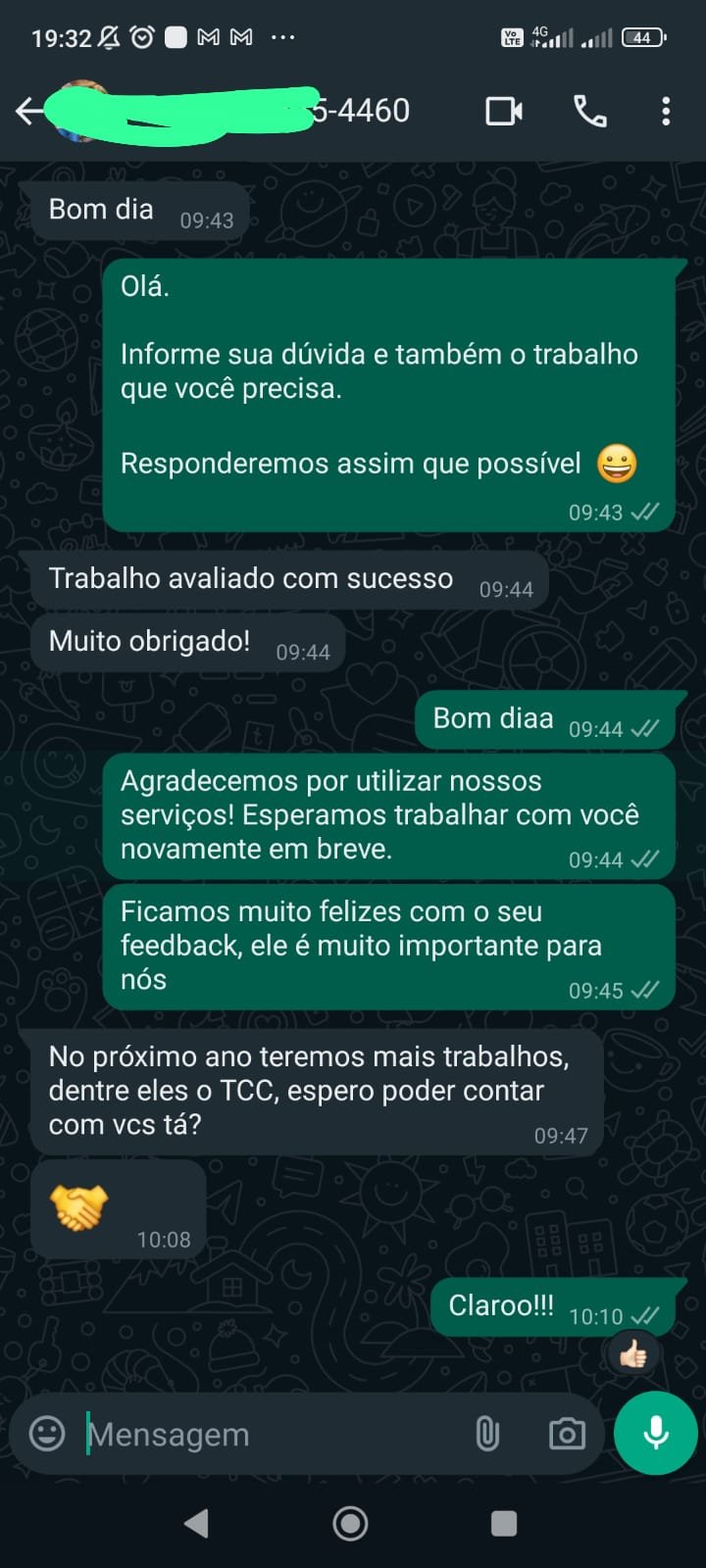
Task: Open the attachment paperclip menu
Action: point(487,1434)
